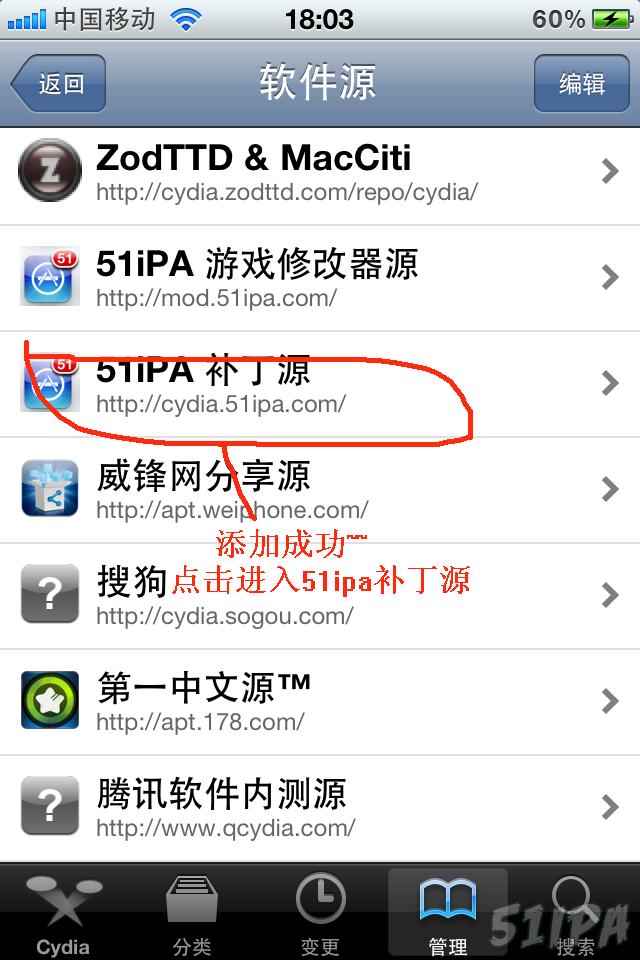Tap the 返回 back button

59,83
